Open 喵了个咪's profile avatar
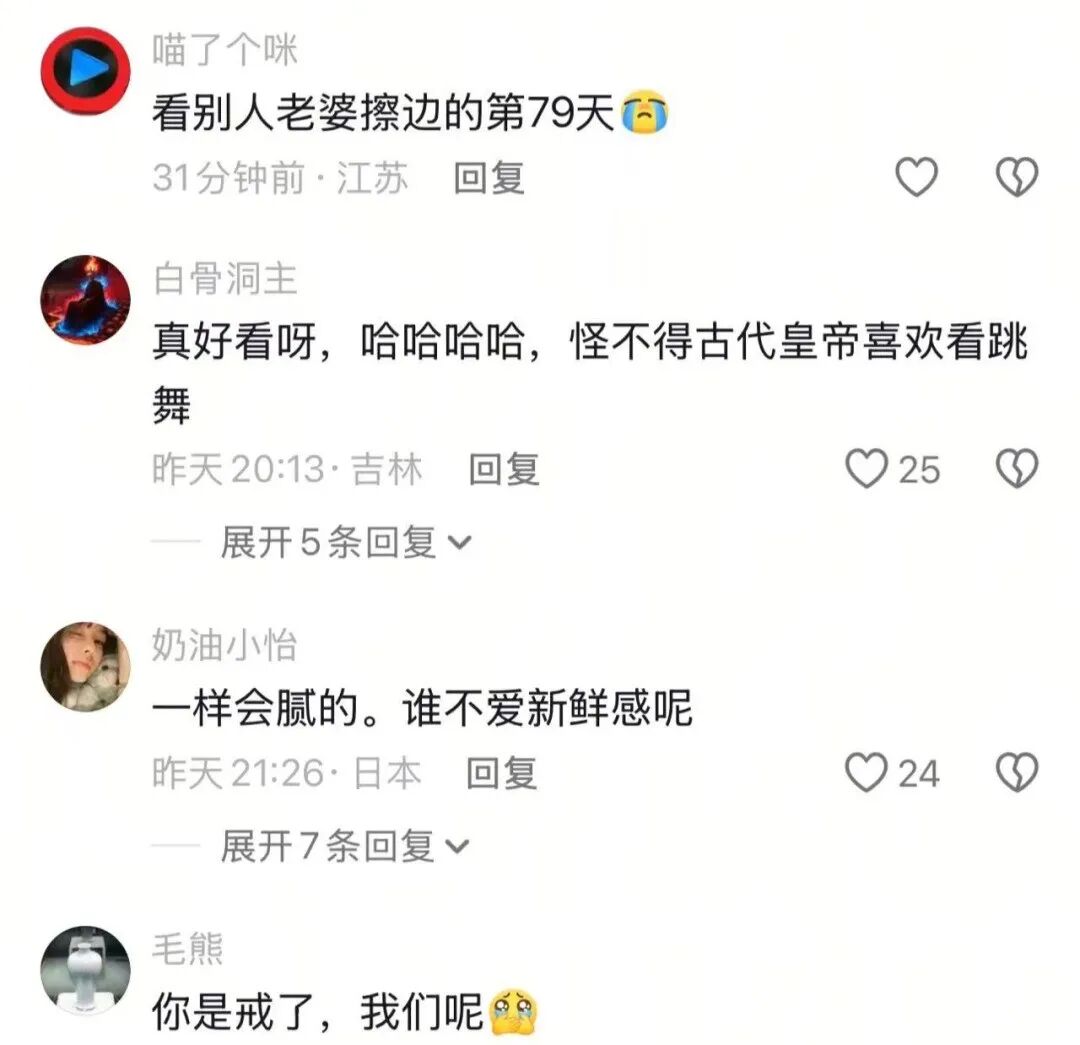This screenshot has width=1080, height=1045. click(85, 70)
